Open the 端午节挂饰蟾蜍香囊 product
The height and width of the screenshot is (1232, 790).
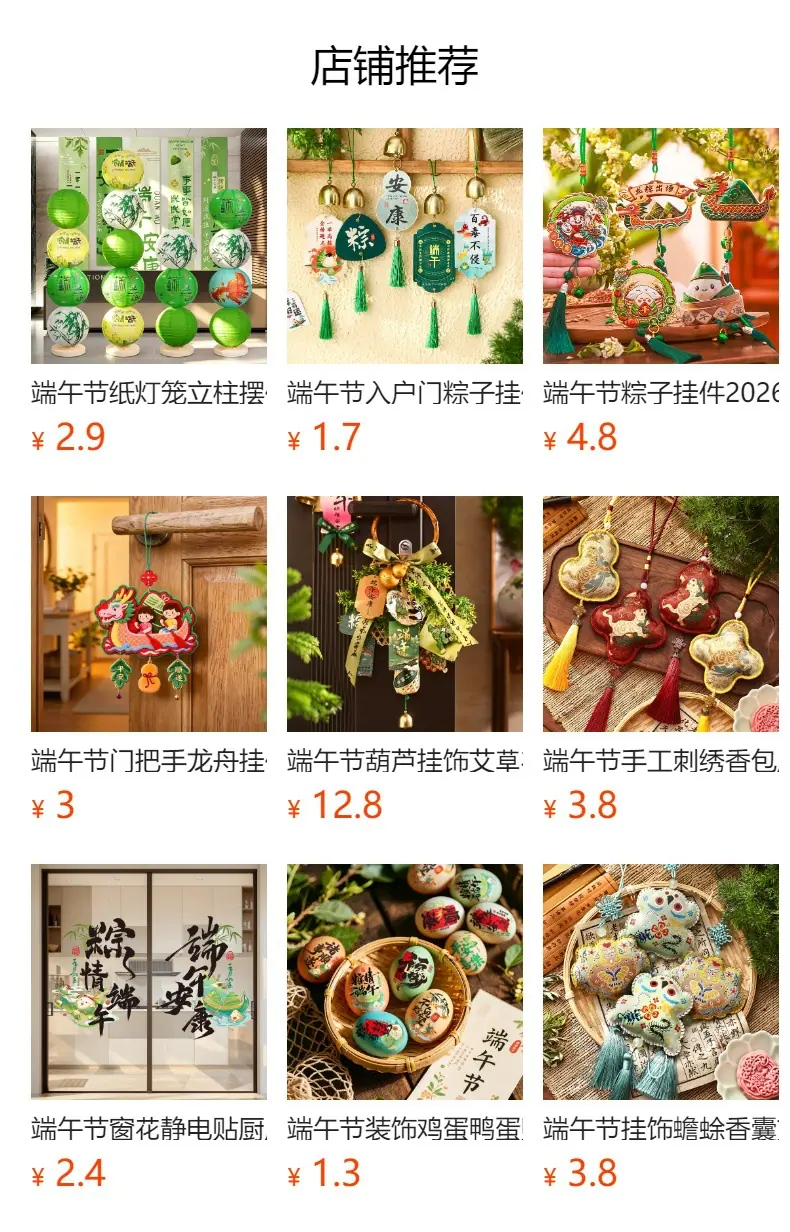tap(661, 1028)
